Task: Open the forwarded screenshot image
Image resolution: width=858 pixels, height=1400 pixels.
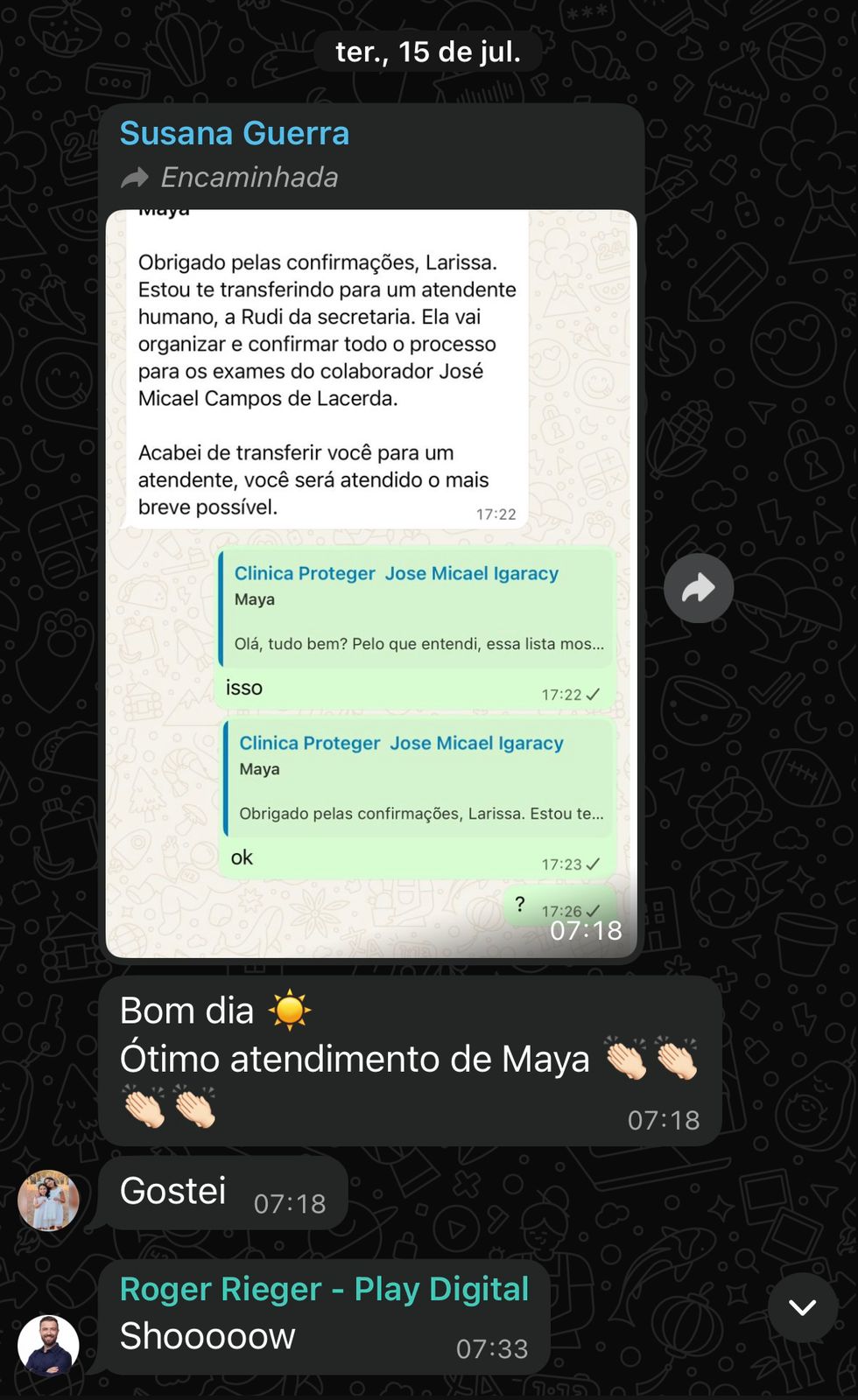Action: click(371, 582)
